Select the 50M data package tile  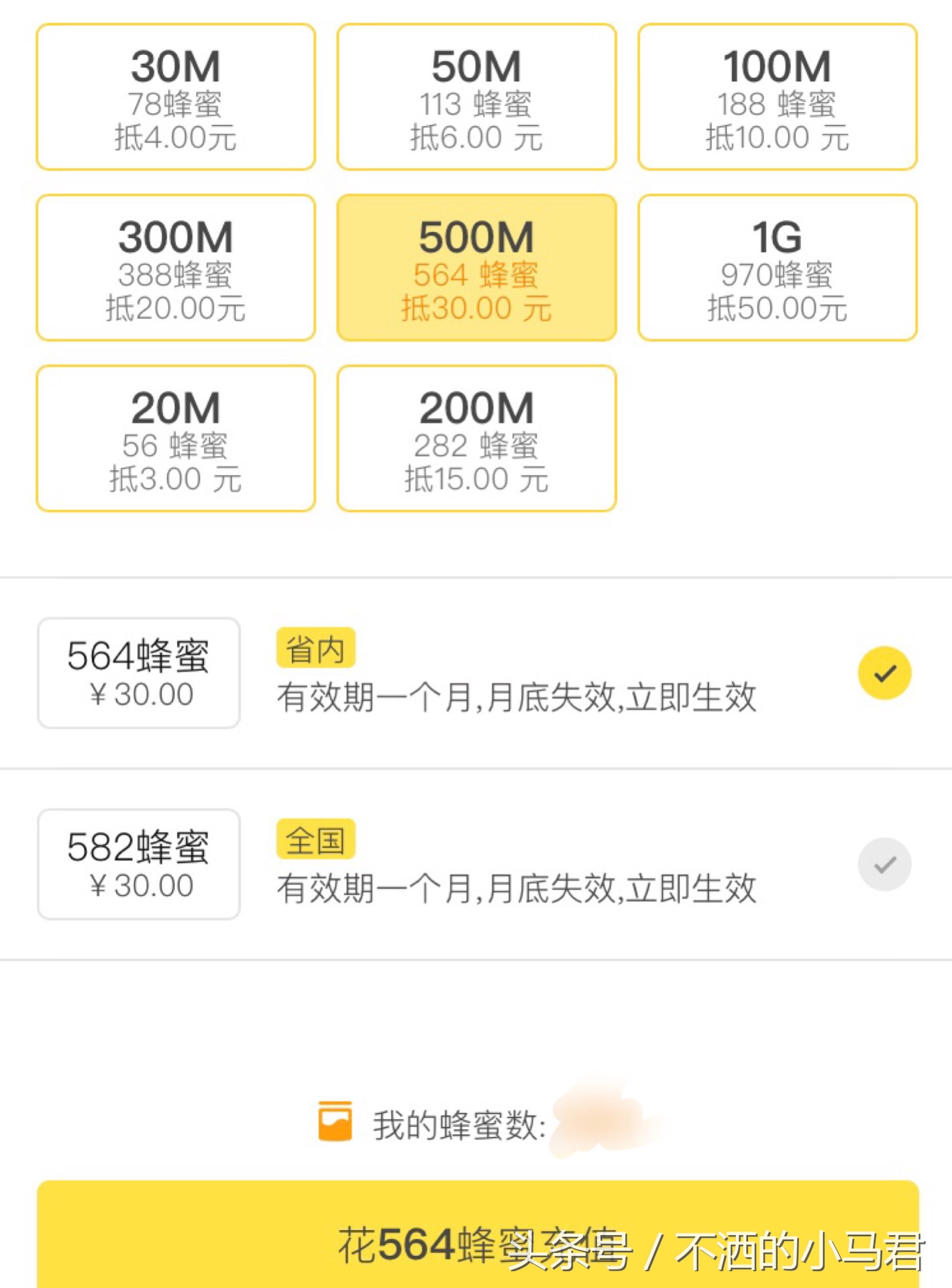pos(476,97)
